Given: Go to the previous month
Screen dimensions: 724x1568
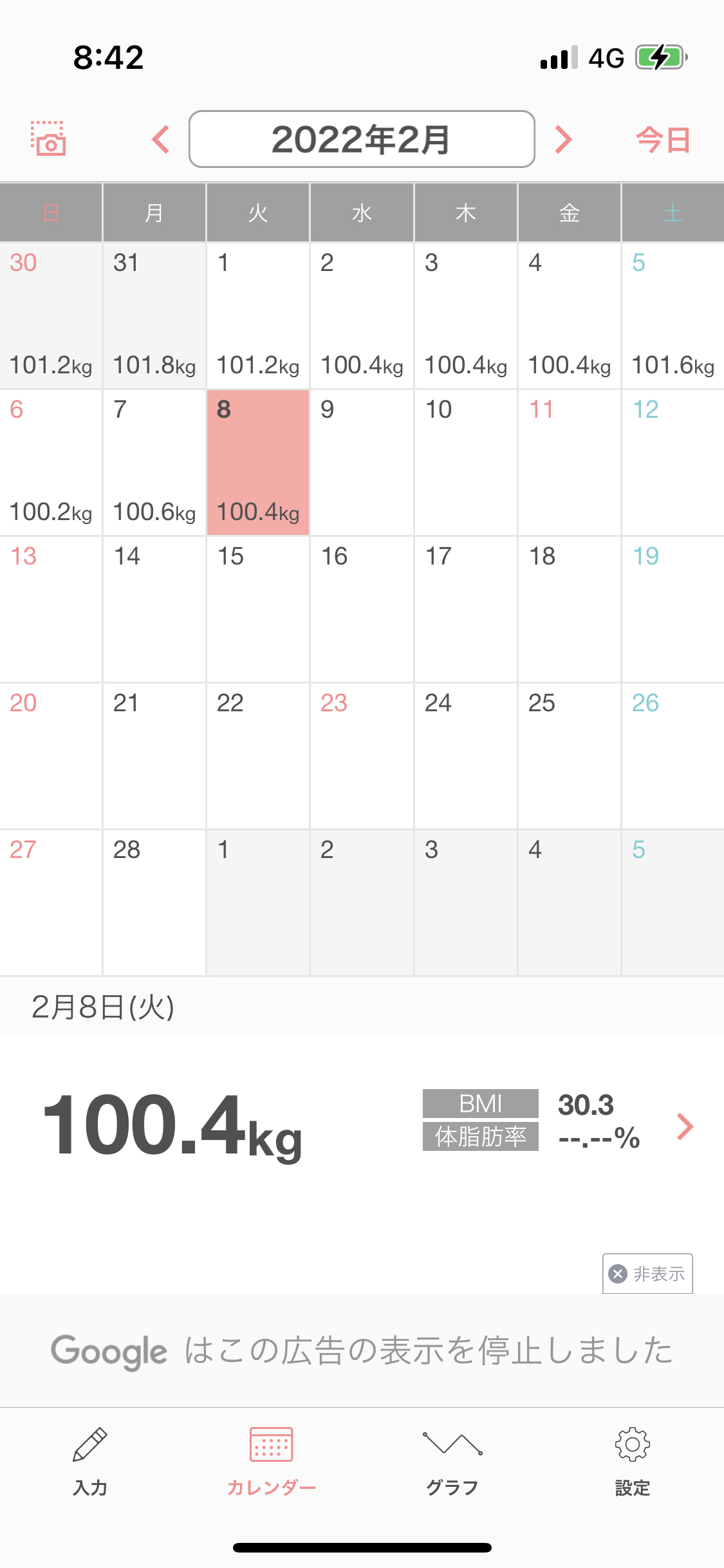Looking at the screenshot, I should pos(161,139).
